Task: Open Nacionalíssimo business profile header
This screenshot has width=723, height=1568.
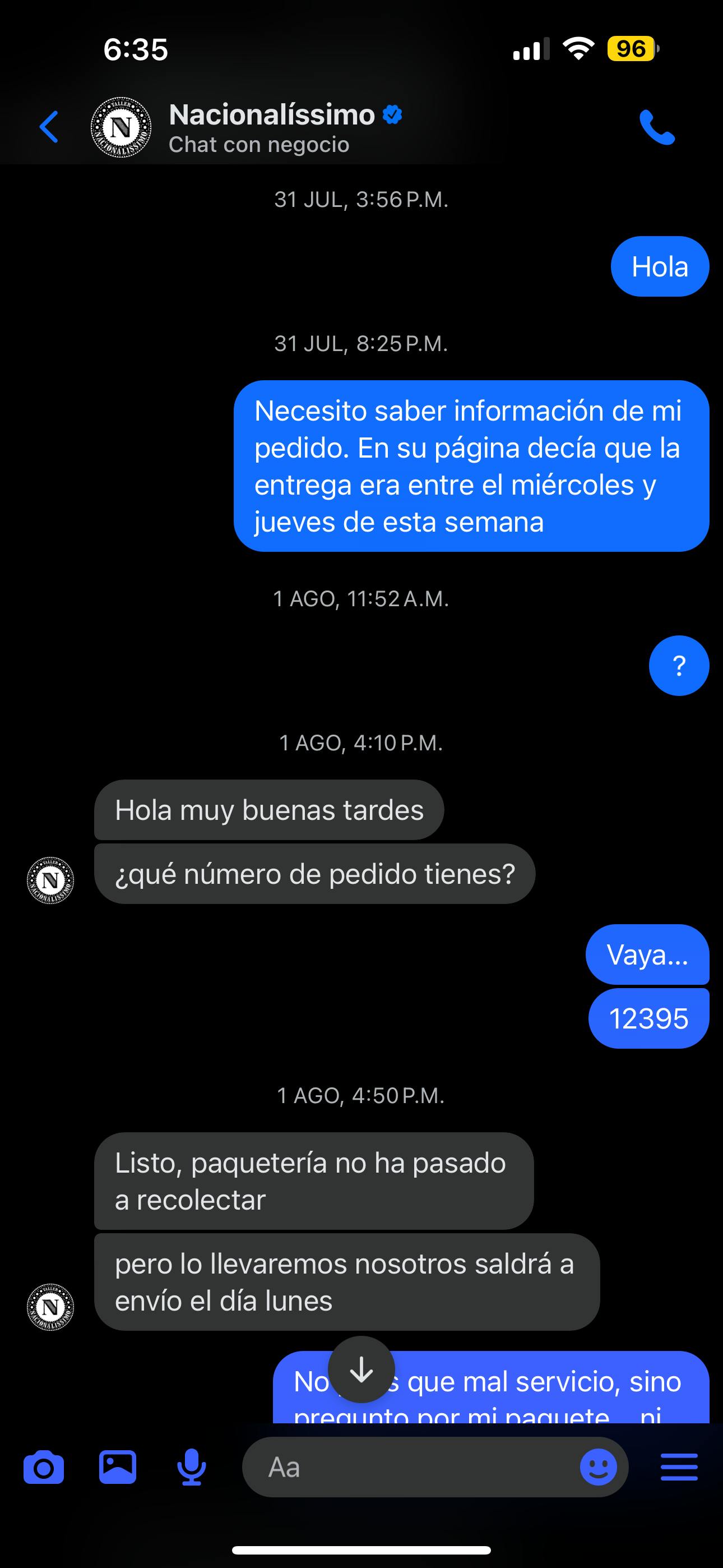Action: [247, 127]
